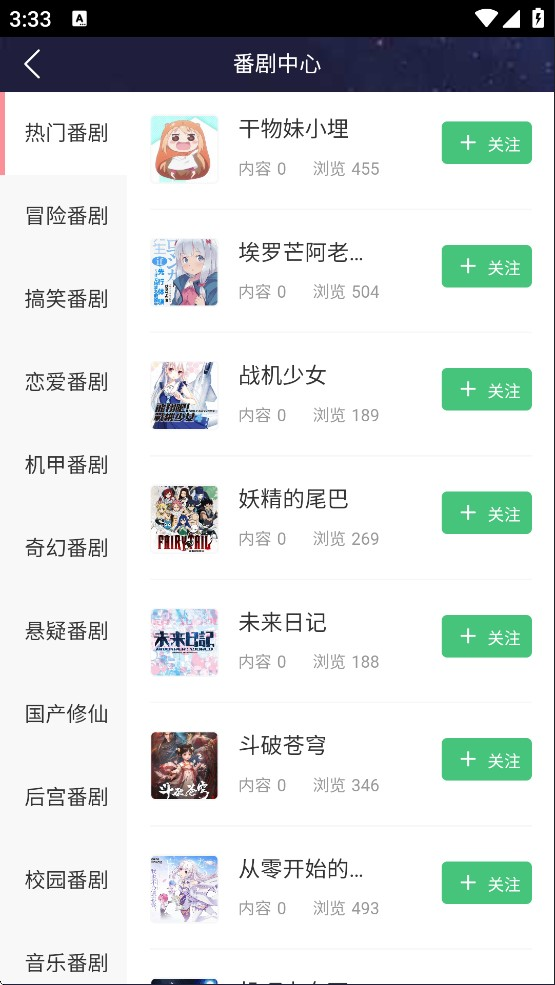Image resolution: width=555 pixels, height=985 pixels.
Task: Switch to 机甲番剧 in the sidebar
Action: click(66, 464)
